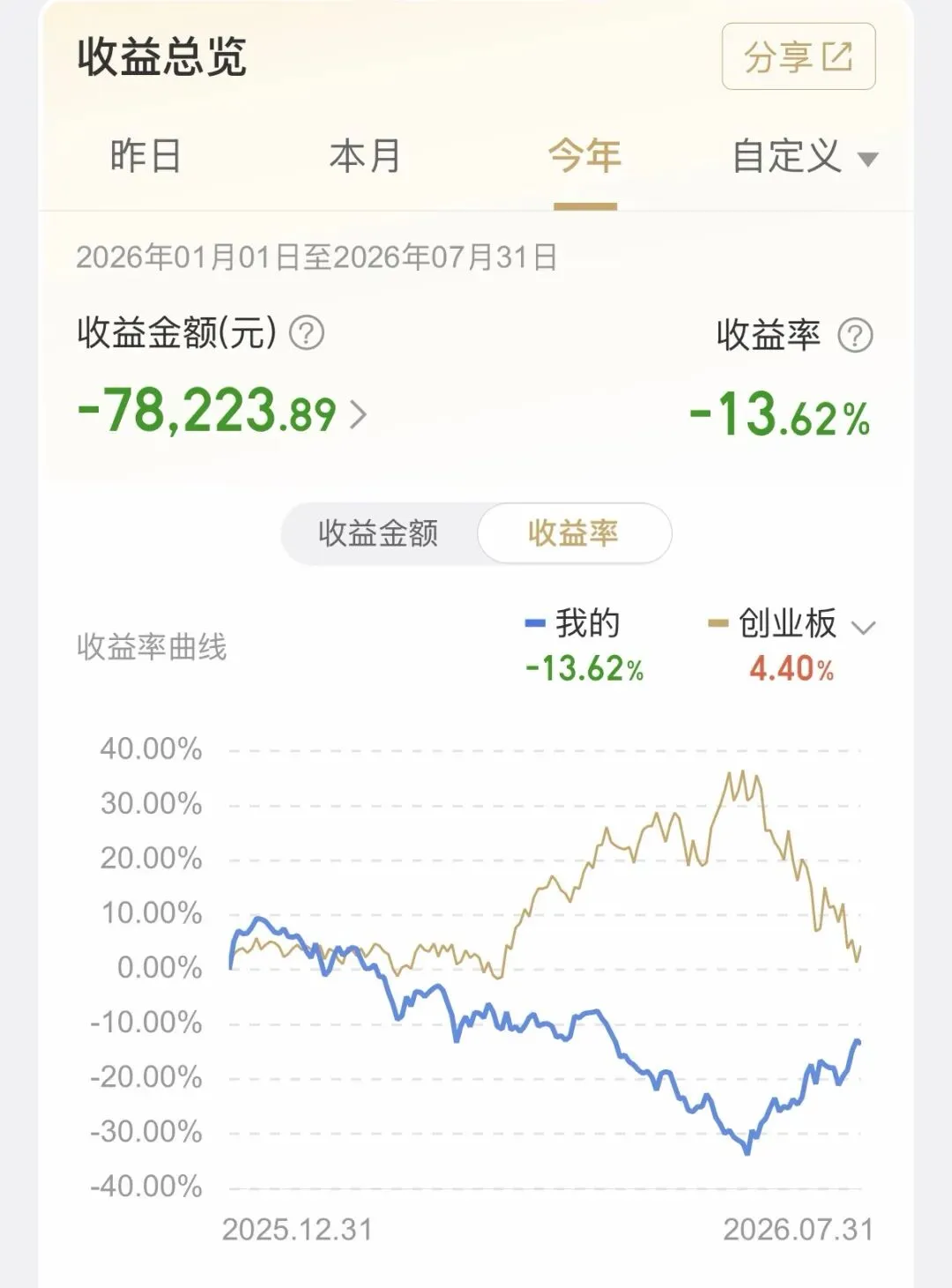This screenshot has width=952, height=1288.
Task: Open help icon beside 收益金额(元)
Action: click(x=307, y=333)
